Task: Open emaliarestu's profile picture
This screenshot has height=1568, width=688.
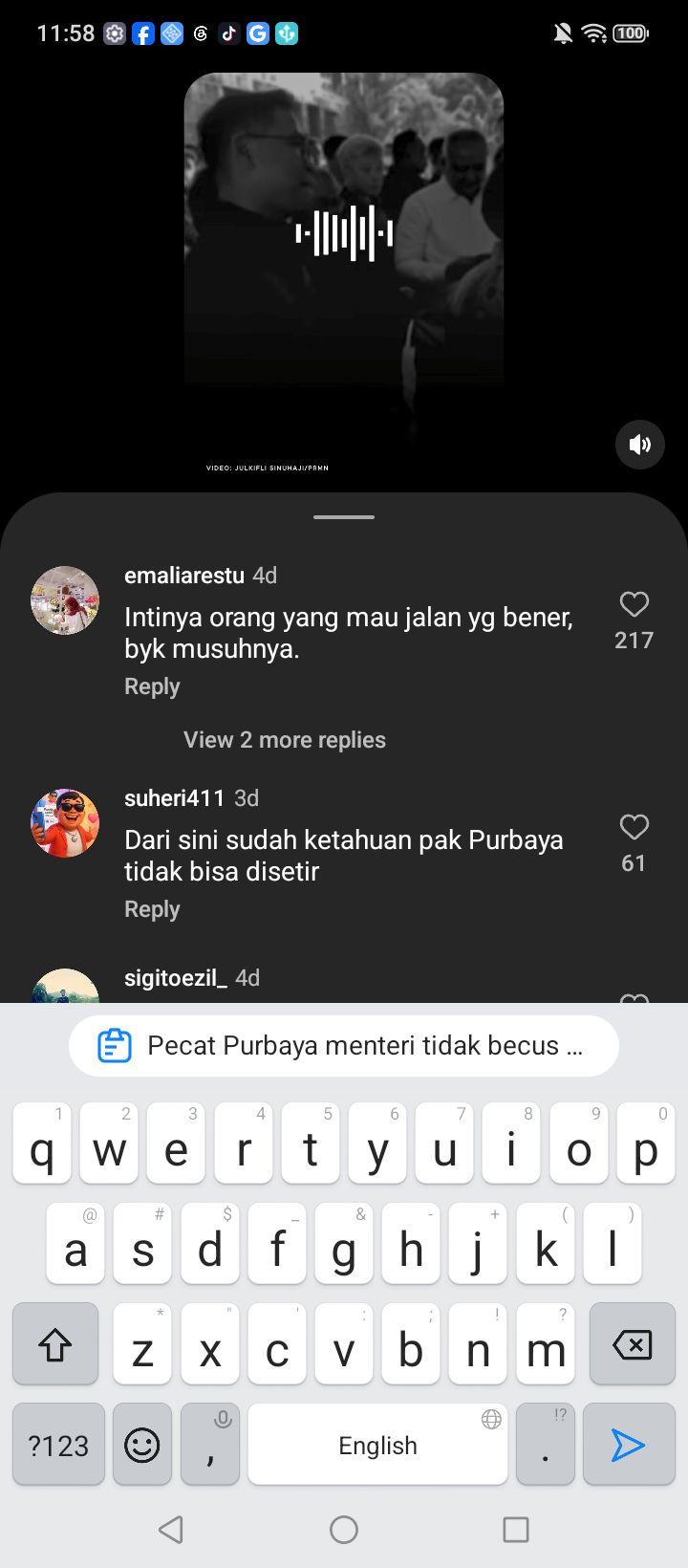Action: [65, 600]
